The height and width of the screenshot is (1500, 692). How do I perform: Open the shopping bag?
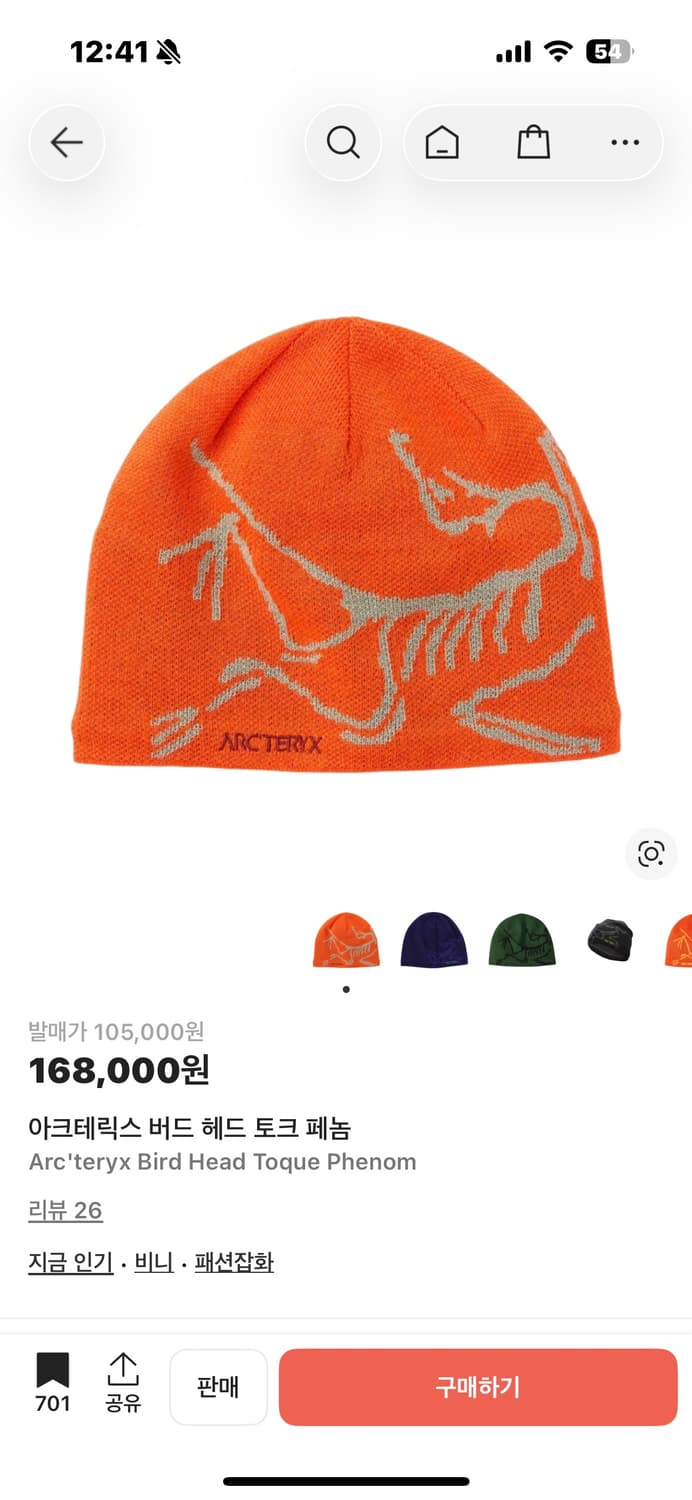(x=533, y=143)
